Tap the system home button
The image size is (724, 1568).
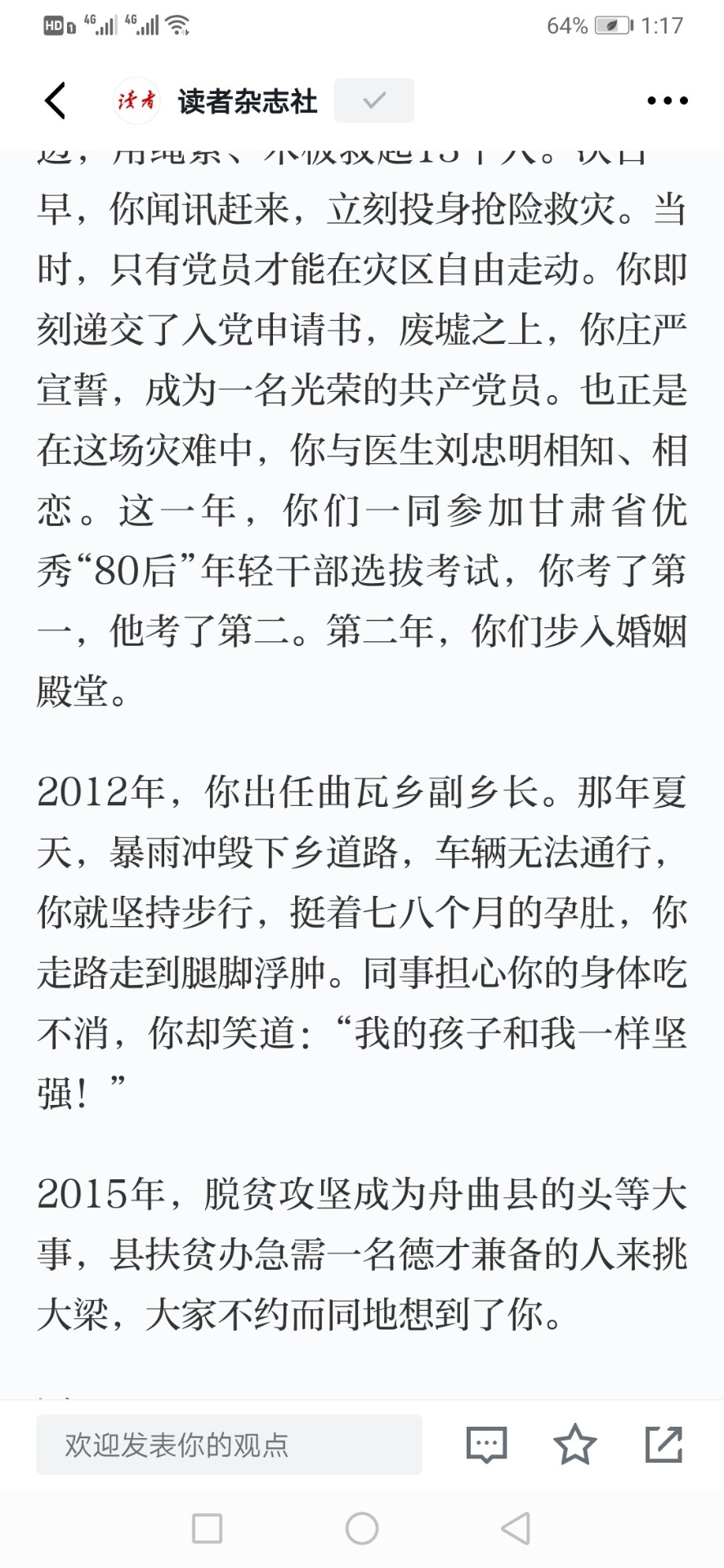pos(362,1528)
